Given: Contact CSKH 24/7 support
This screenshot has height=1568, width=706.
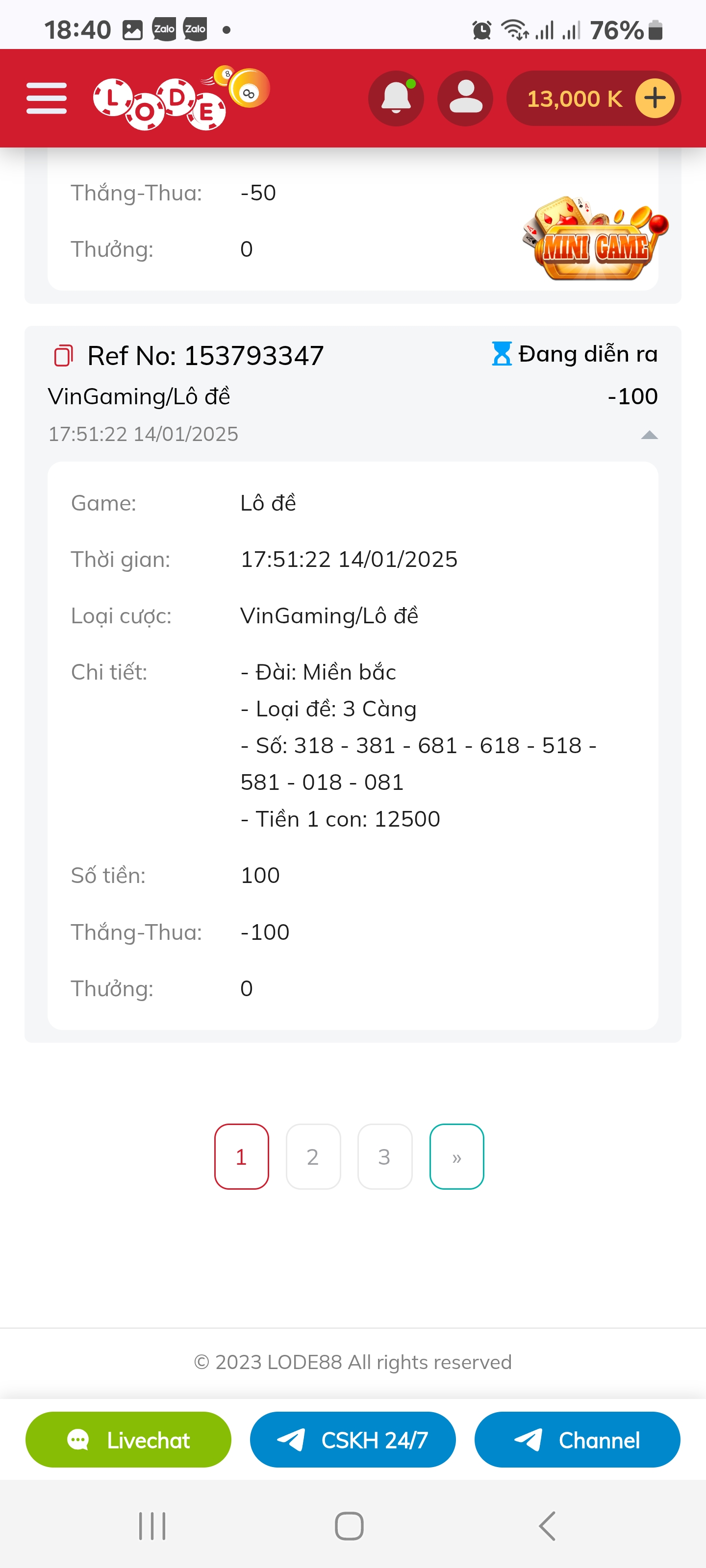Looking at the screenshot, I should [353, 1440].
